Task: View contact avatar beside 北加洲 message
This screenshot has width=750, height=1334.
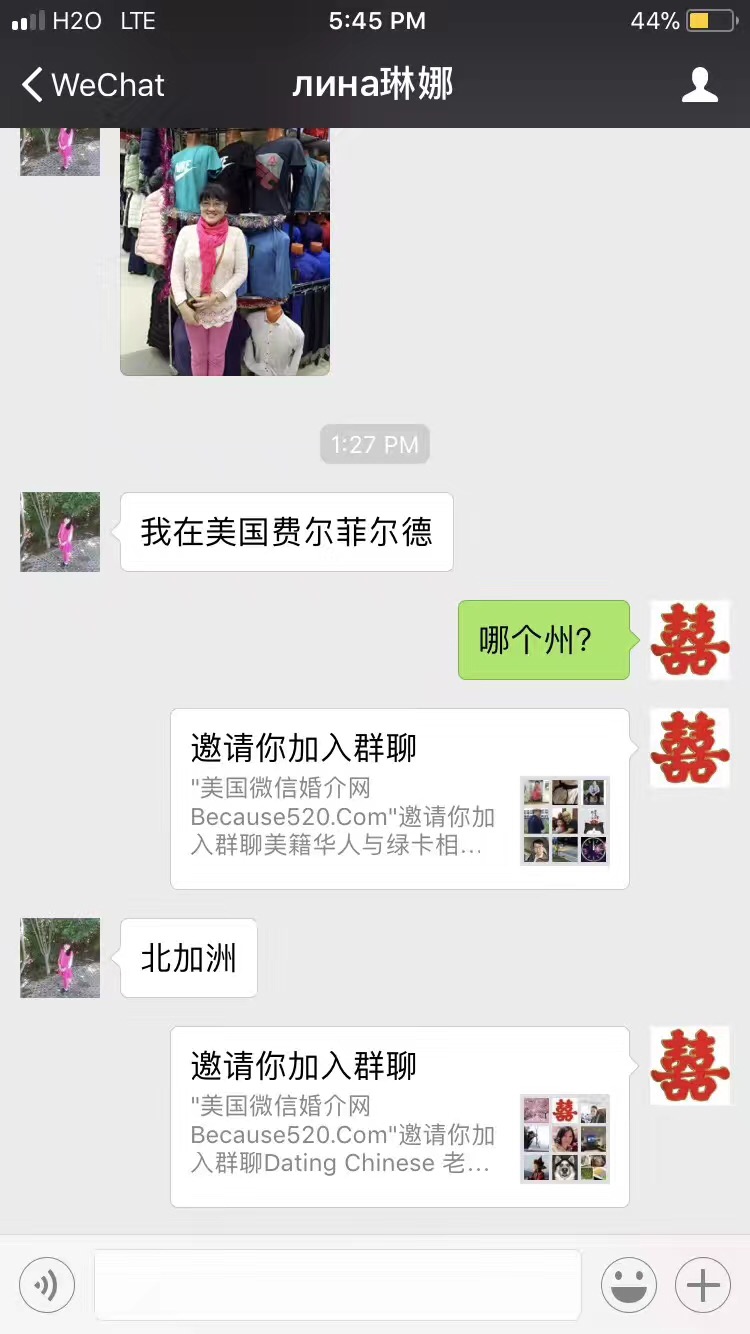Action: pos(60,958)
